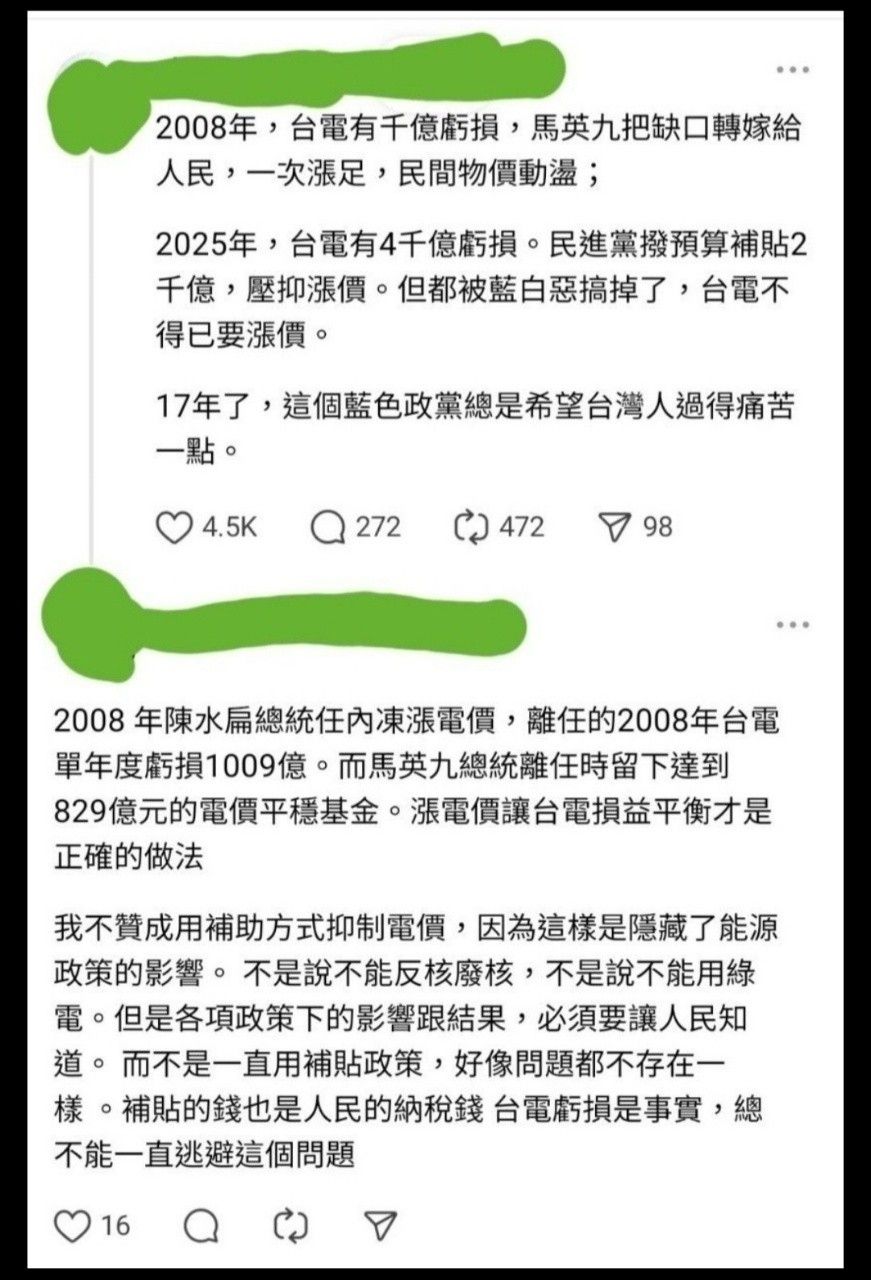Open the overflow menu of the first post
The width and height of the screenshot is (871, 1280).
pos(793,70)
